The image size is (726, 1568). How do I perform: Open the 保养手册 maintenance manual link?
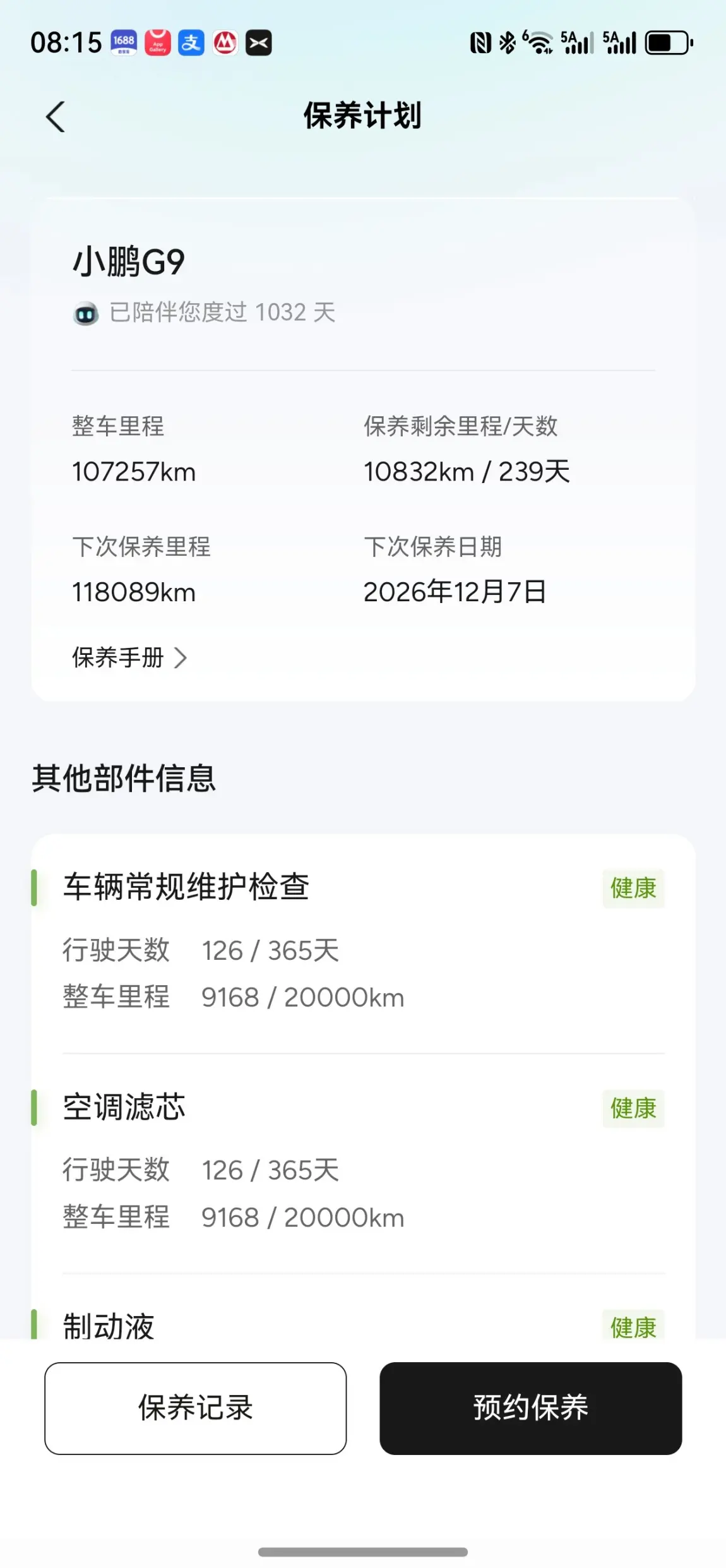click(x=129, y=657)
